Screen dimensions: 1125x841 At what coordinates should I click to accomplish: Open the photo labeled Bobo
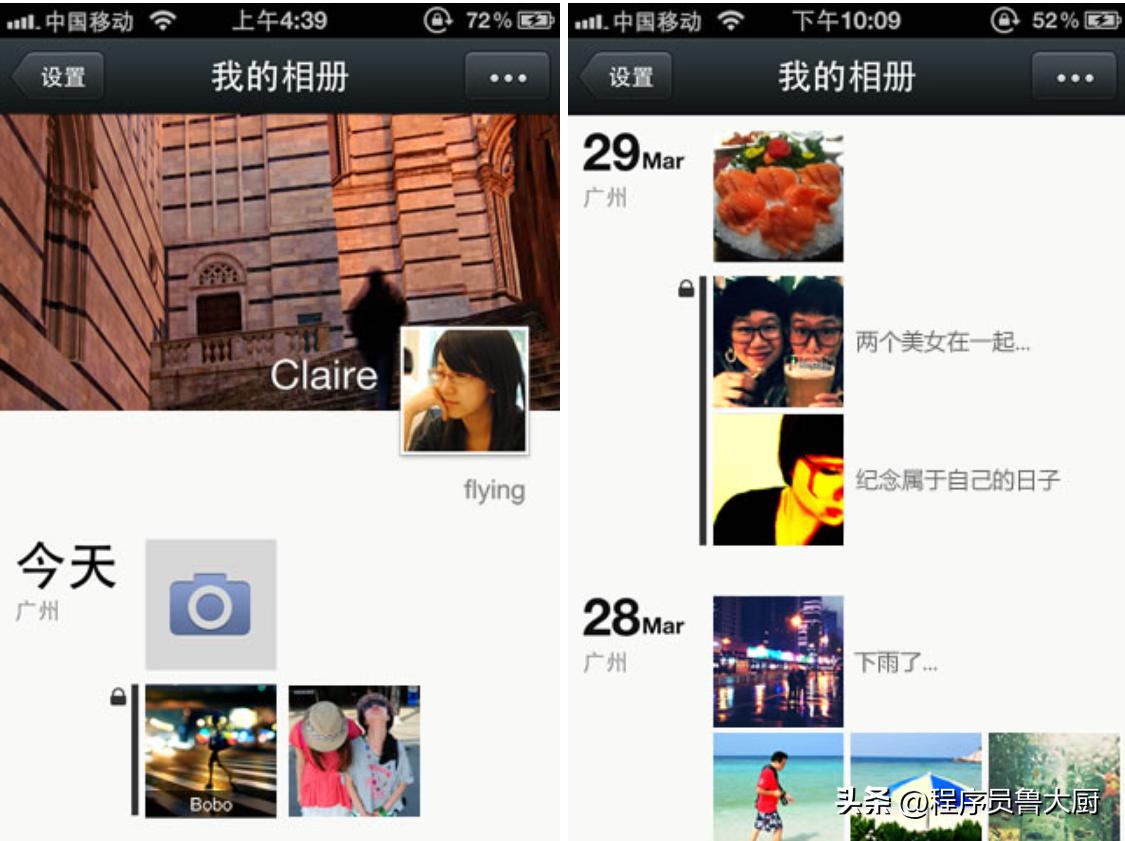tap(210, 750)
